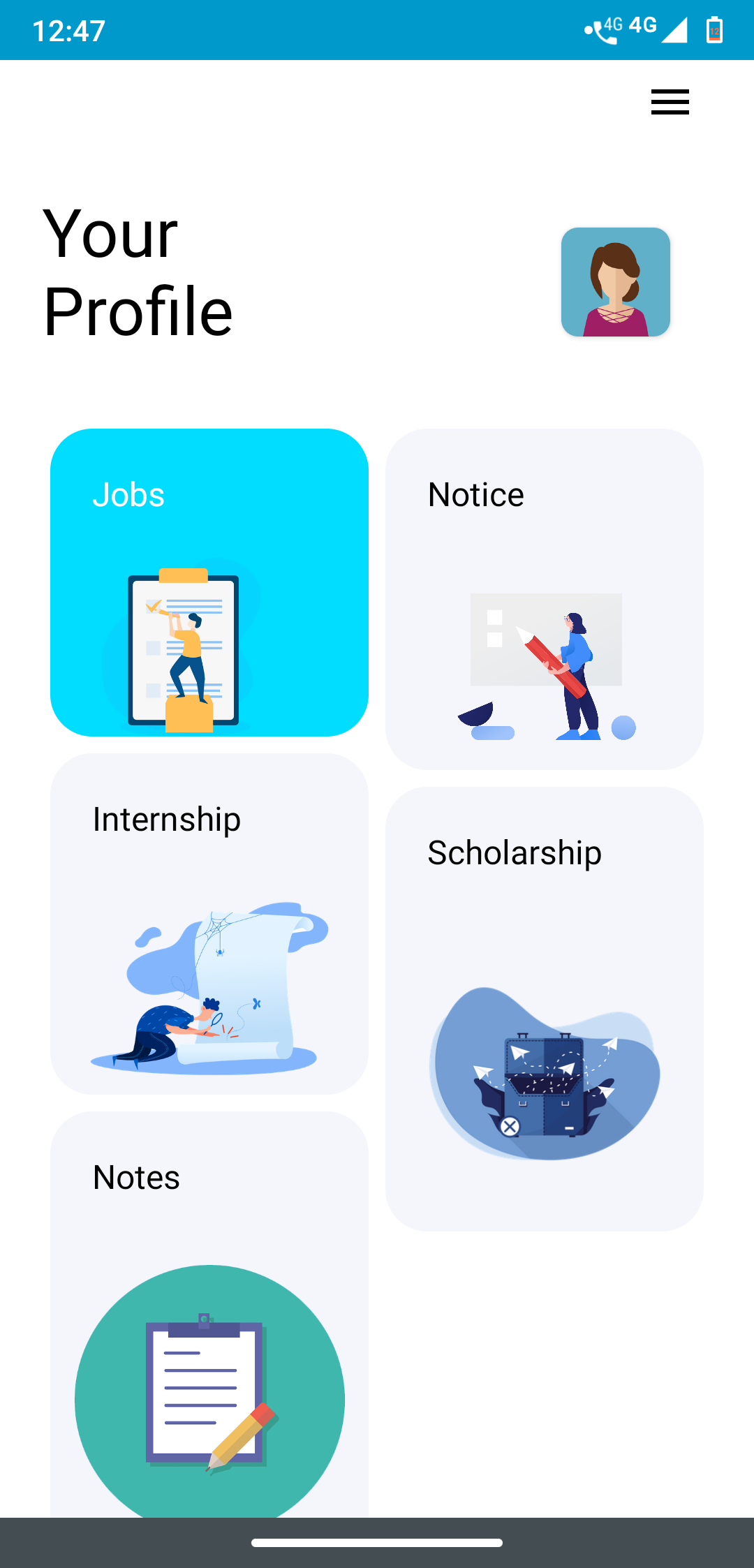This screenshot has width=754, height=1568.
Task: Open the Jobs card
Action: pyautogui.click(x=209, y=582)
